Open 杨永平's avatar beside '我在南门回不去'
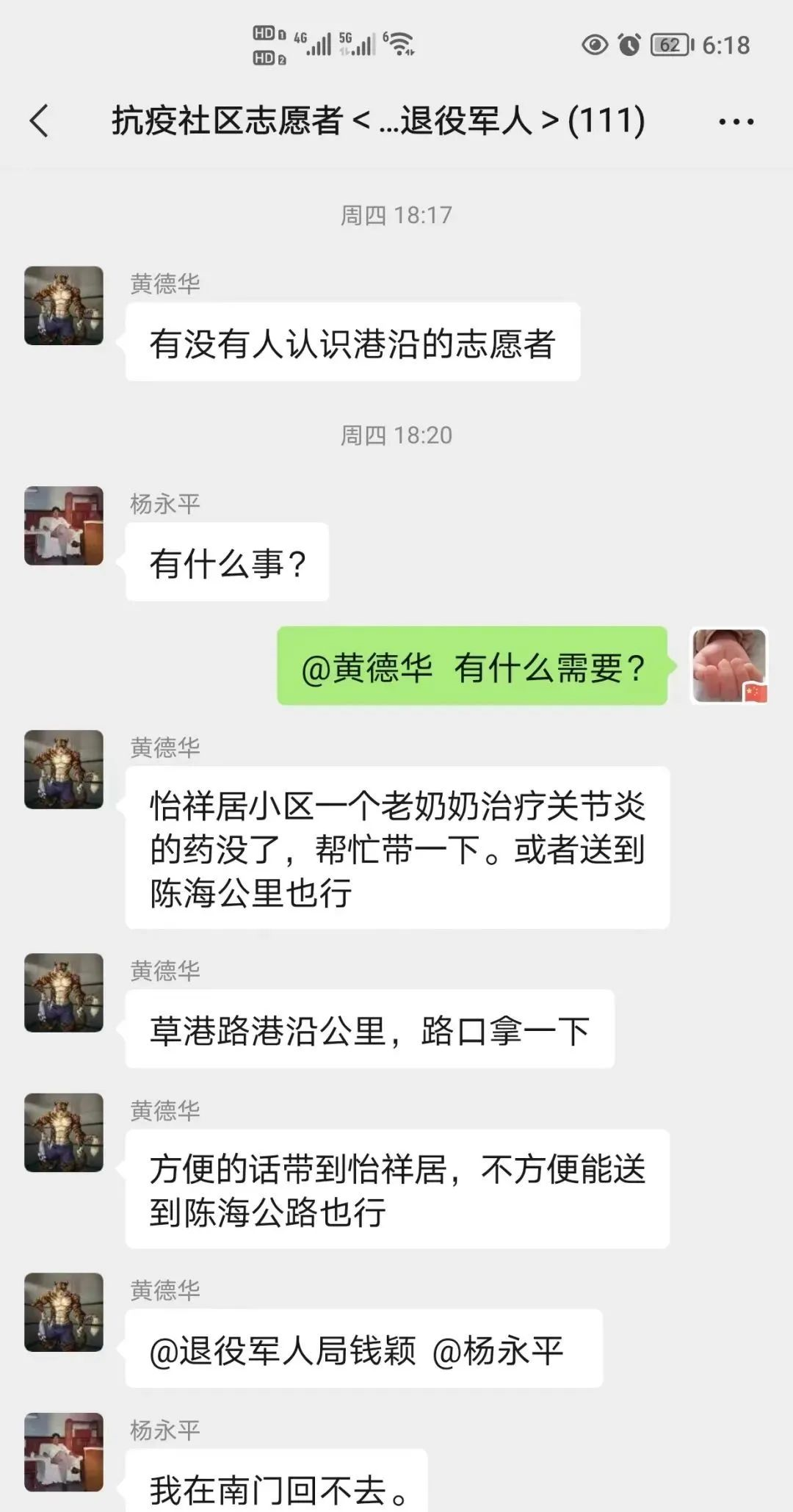793x1512 pixels. (x=64, y=1452)
